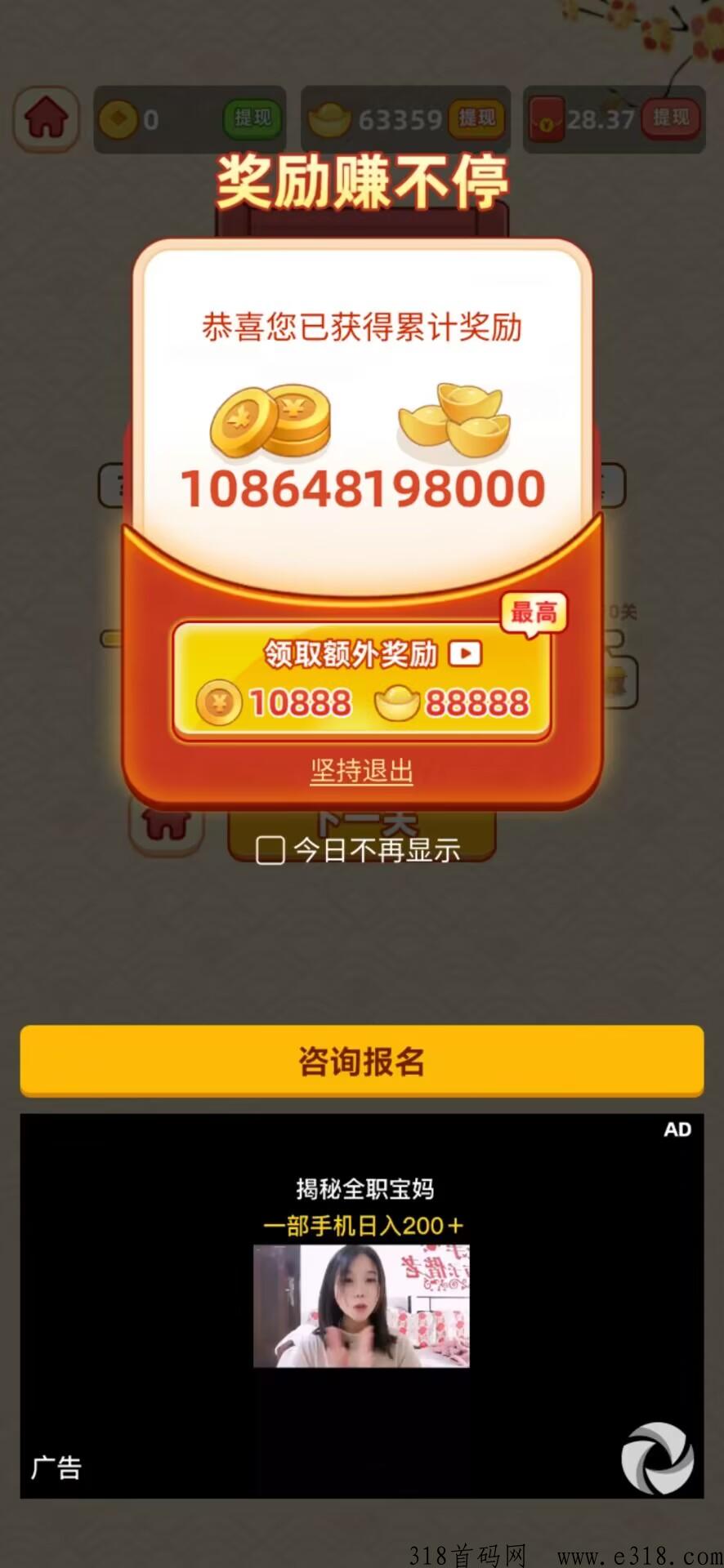Image resolution: width=724 pixels, height=1568 pixels.
Task: Check the 今日不再显示 checkbox
Action: point(270,850)
